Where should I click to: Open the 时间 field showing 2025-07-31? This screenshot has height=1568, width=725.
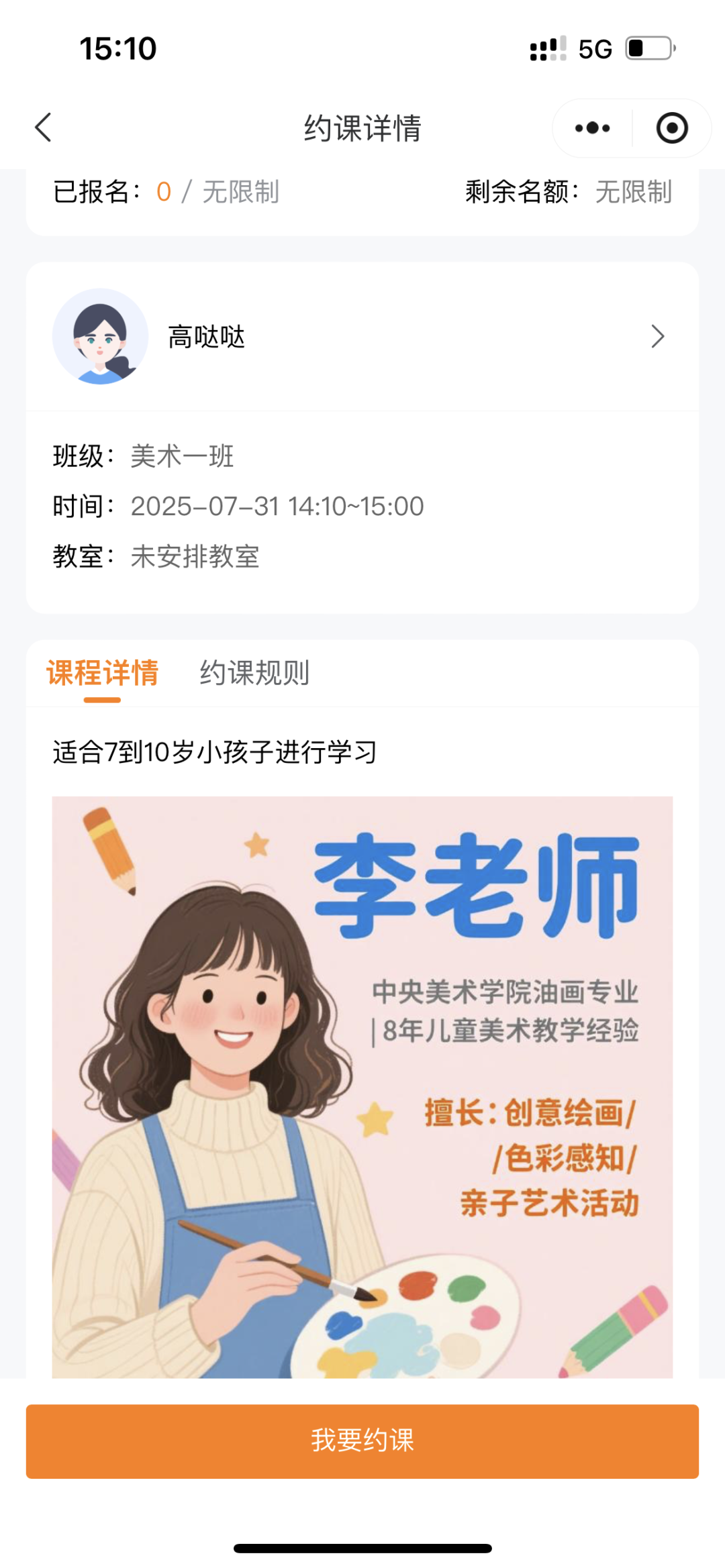coord(277,506)
